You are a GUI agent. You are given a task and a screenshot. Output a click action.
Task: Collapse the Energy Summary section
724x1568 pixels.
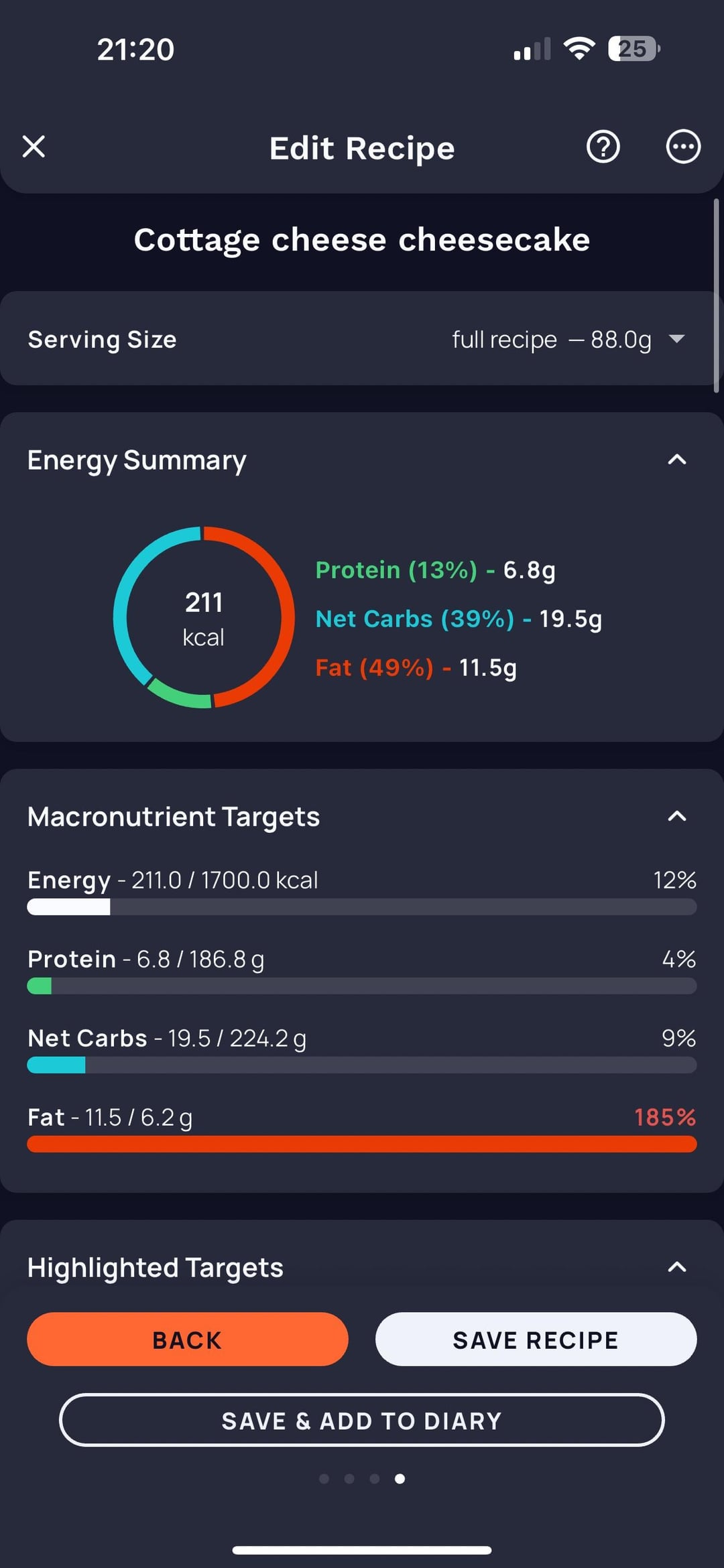tap(677, 460)
